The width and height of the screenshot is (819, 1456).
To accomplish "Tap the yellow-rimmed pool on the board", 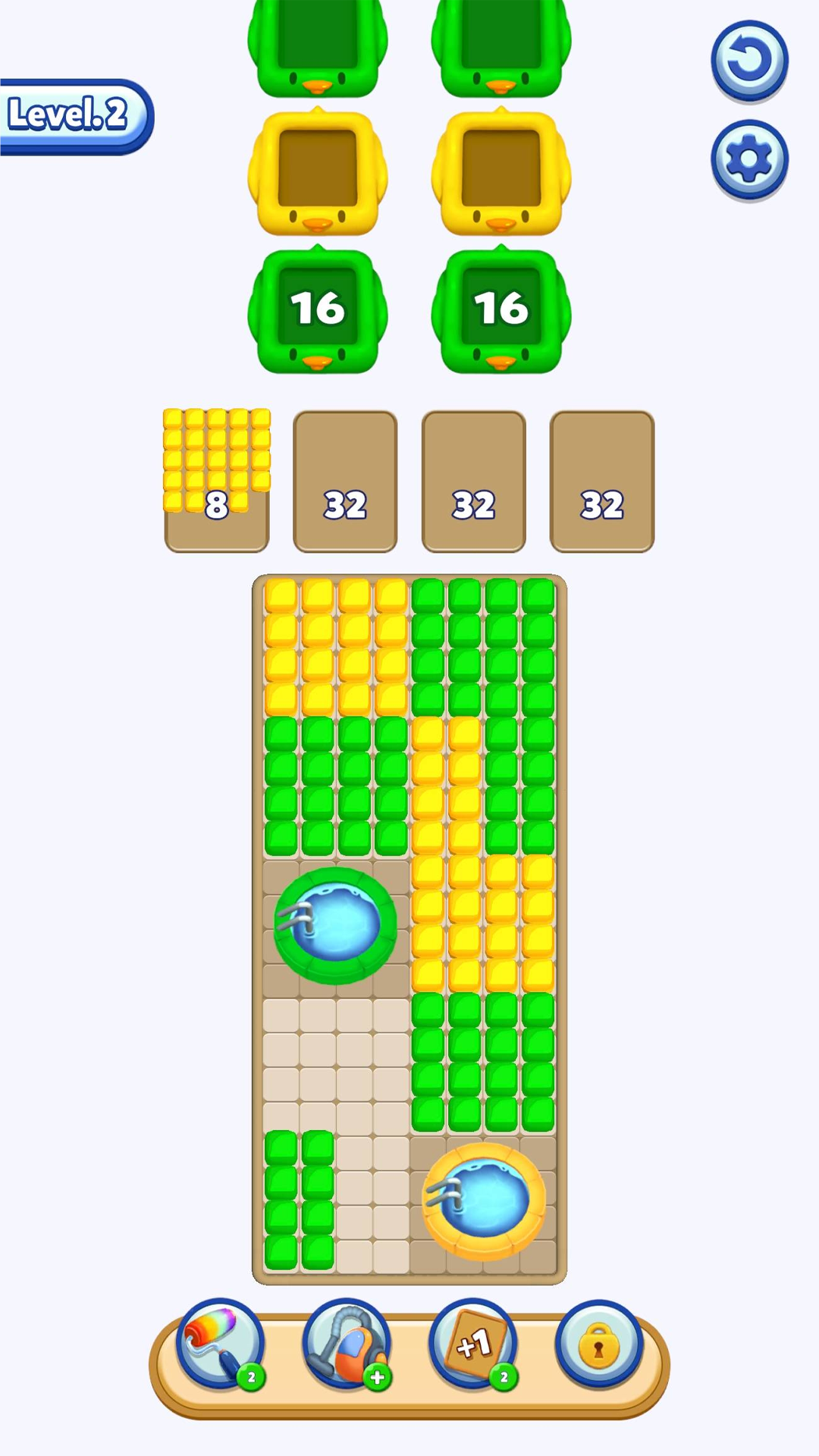I will point(483,1201).
